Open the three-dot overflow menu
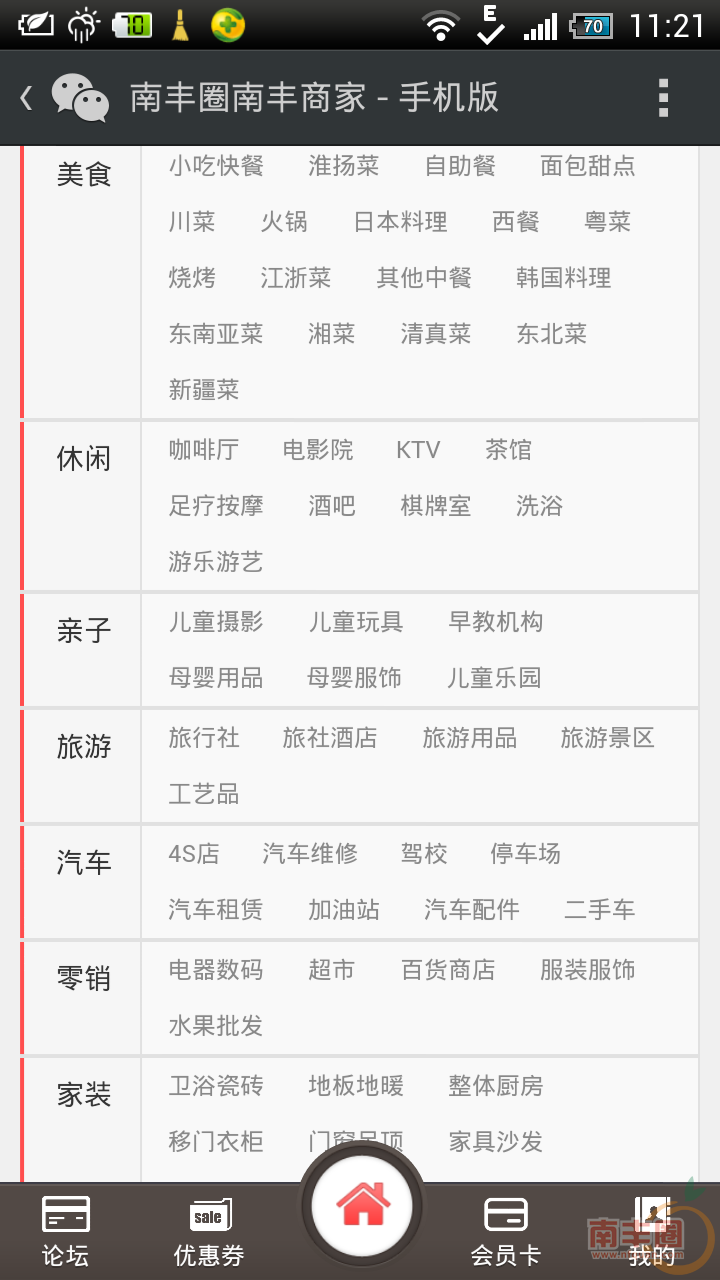 (663, 98)
